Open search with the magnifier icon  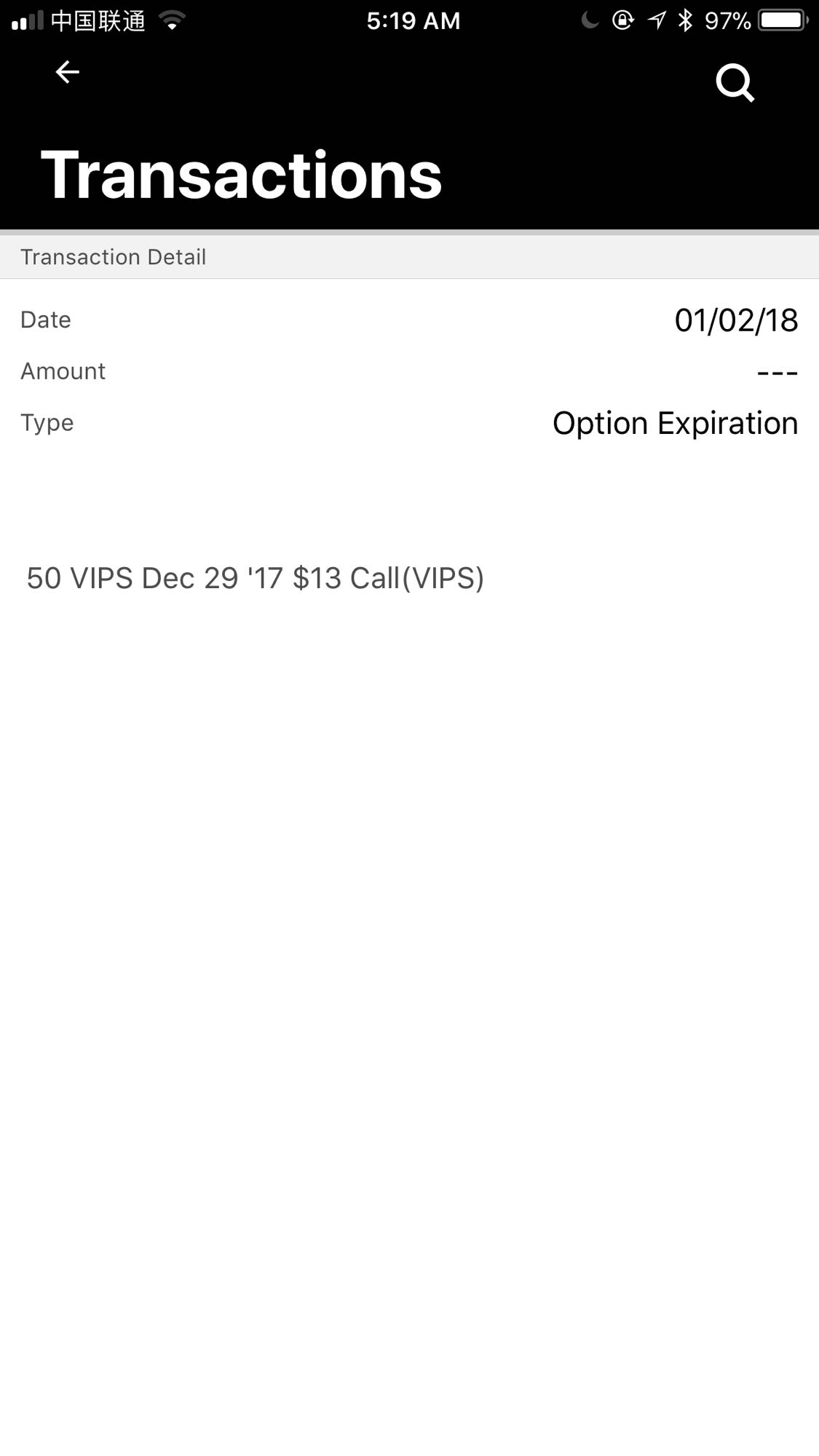(735, 83)
